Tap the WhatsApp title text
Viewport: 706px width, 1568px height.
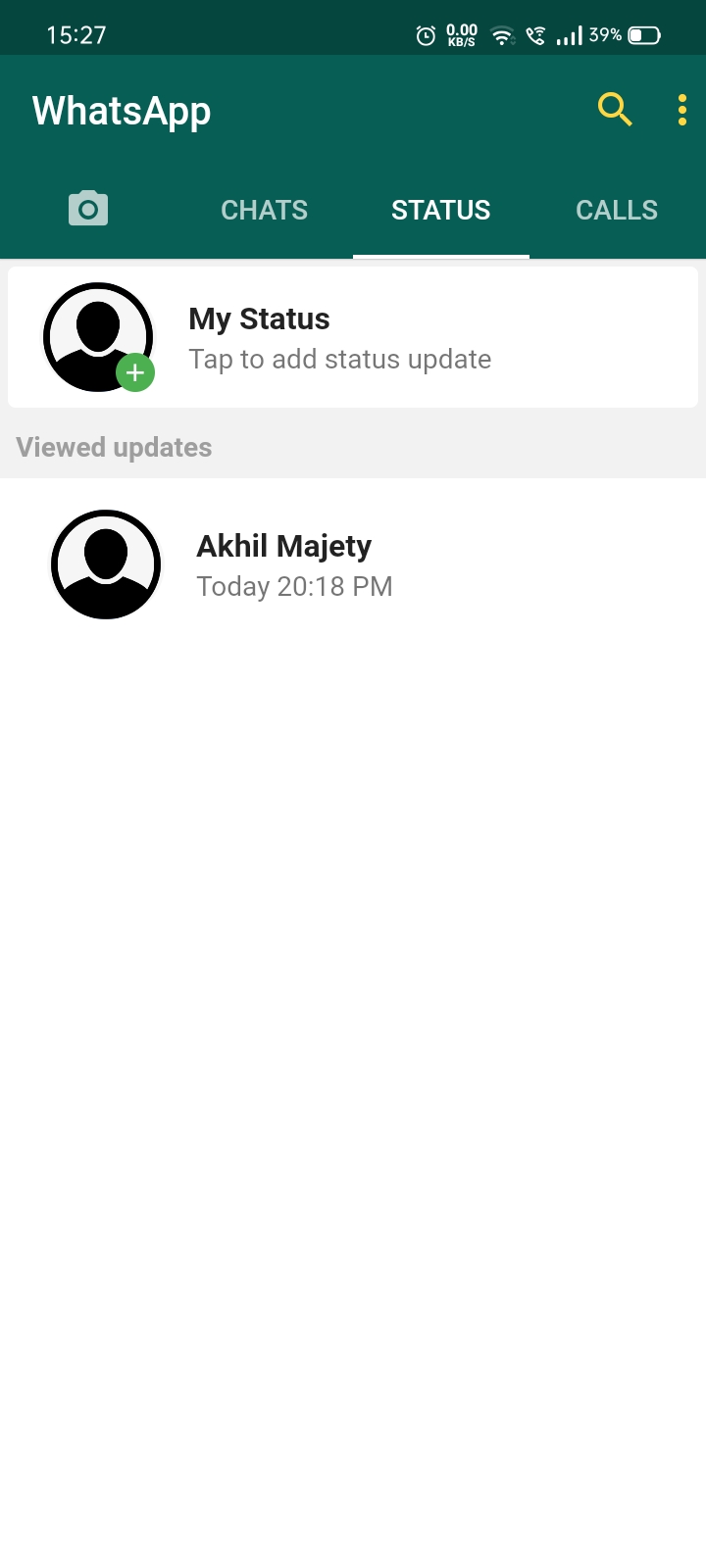[x=121, y=110]
